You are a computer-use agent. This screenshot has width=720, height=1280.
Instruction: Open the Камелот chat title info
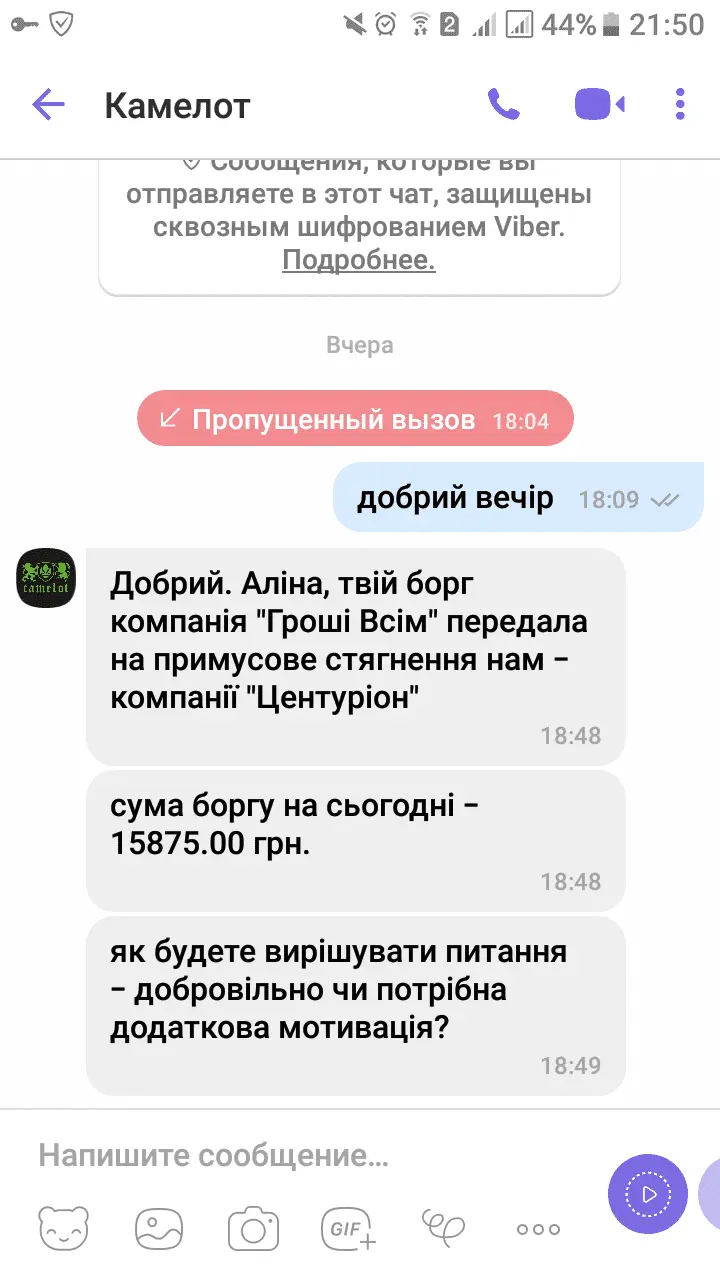(x=178, y=105)
